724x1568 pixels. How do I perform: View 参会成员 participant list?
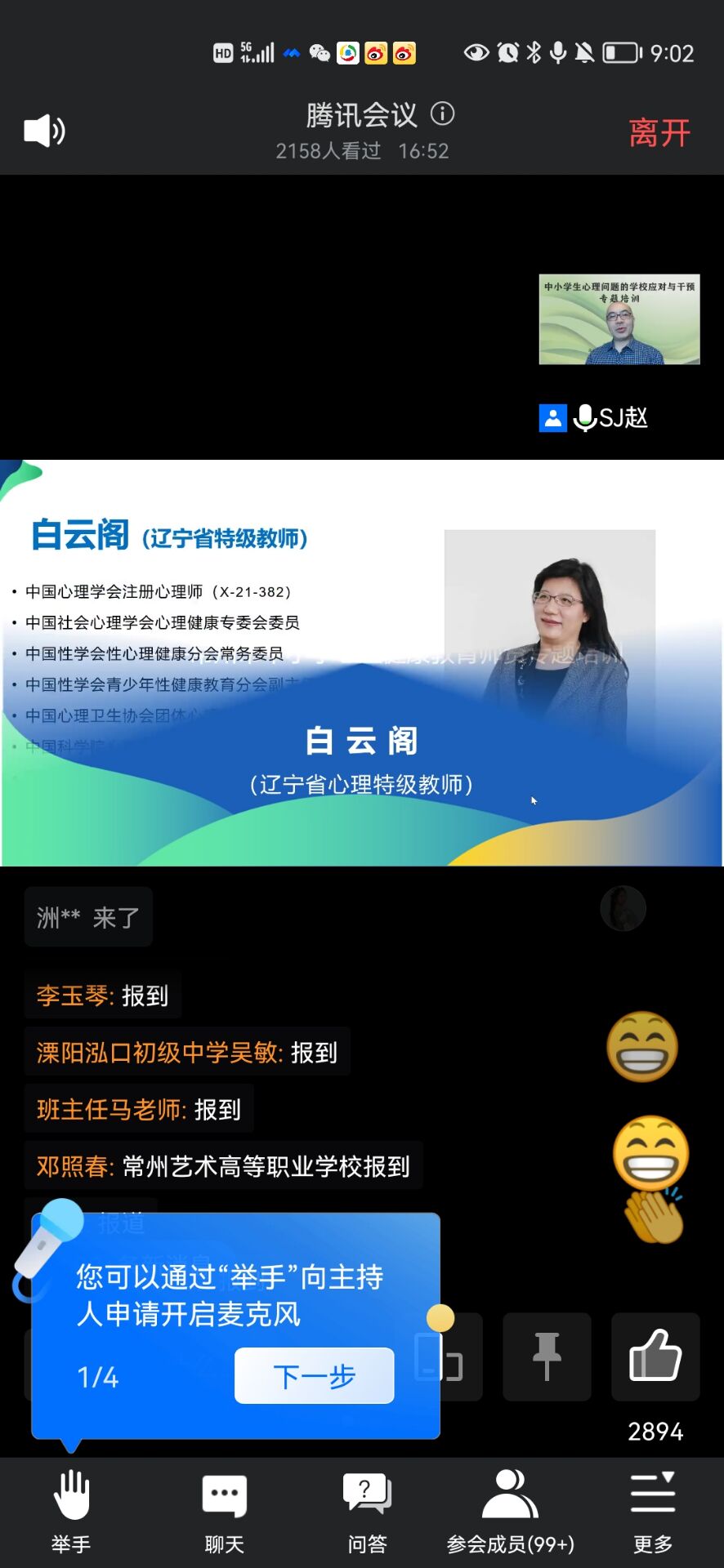(x=510, y=1512)
